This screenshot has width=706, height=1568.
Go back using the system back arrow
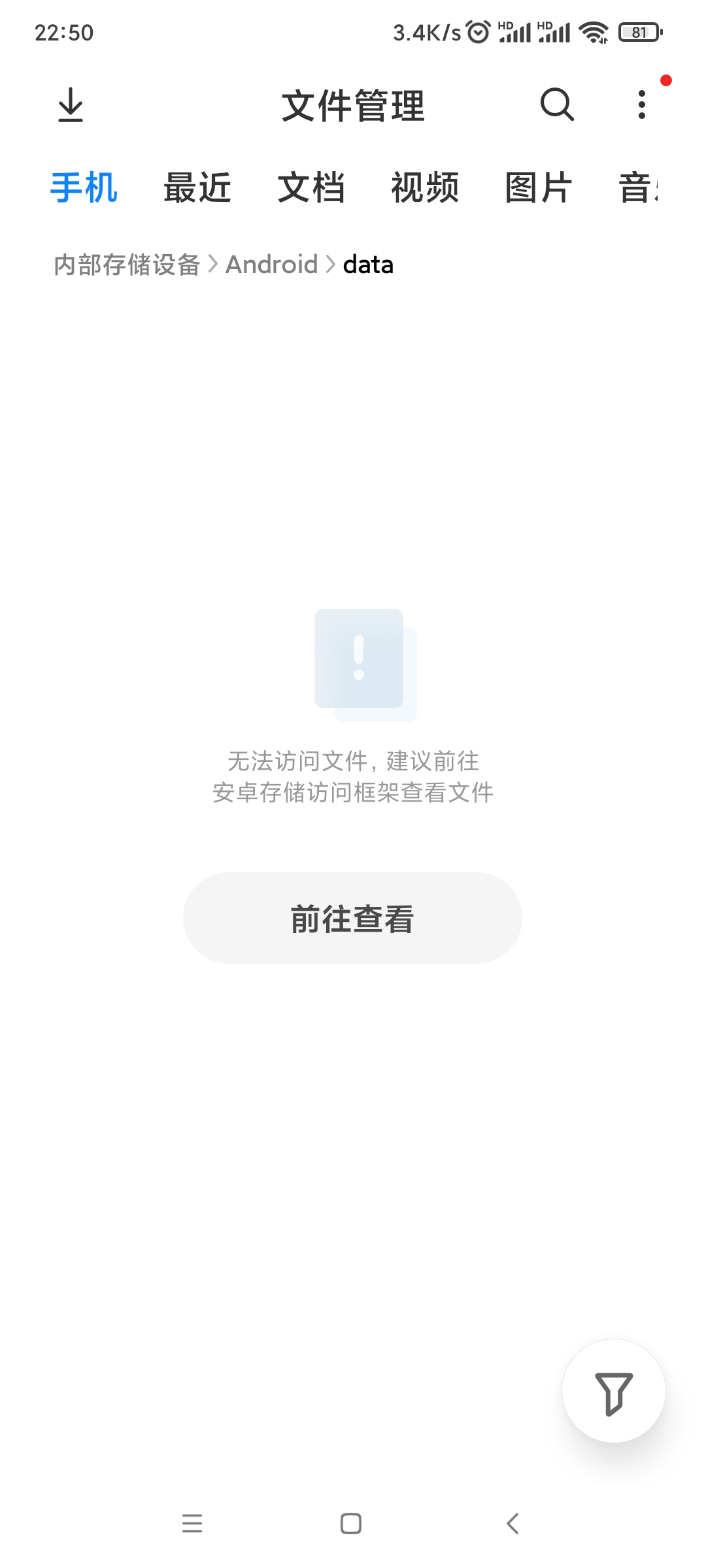513,1524
